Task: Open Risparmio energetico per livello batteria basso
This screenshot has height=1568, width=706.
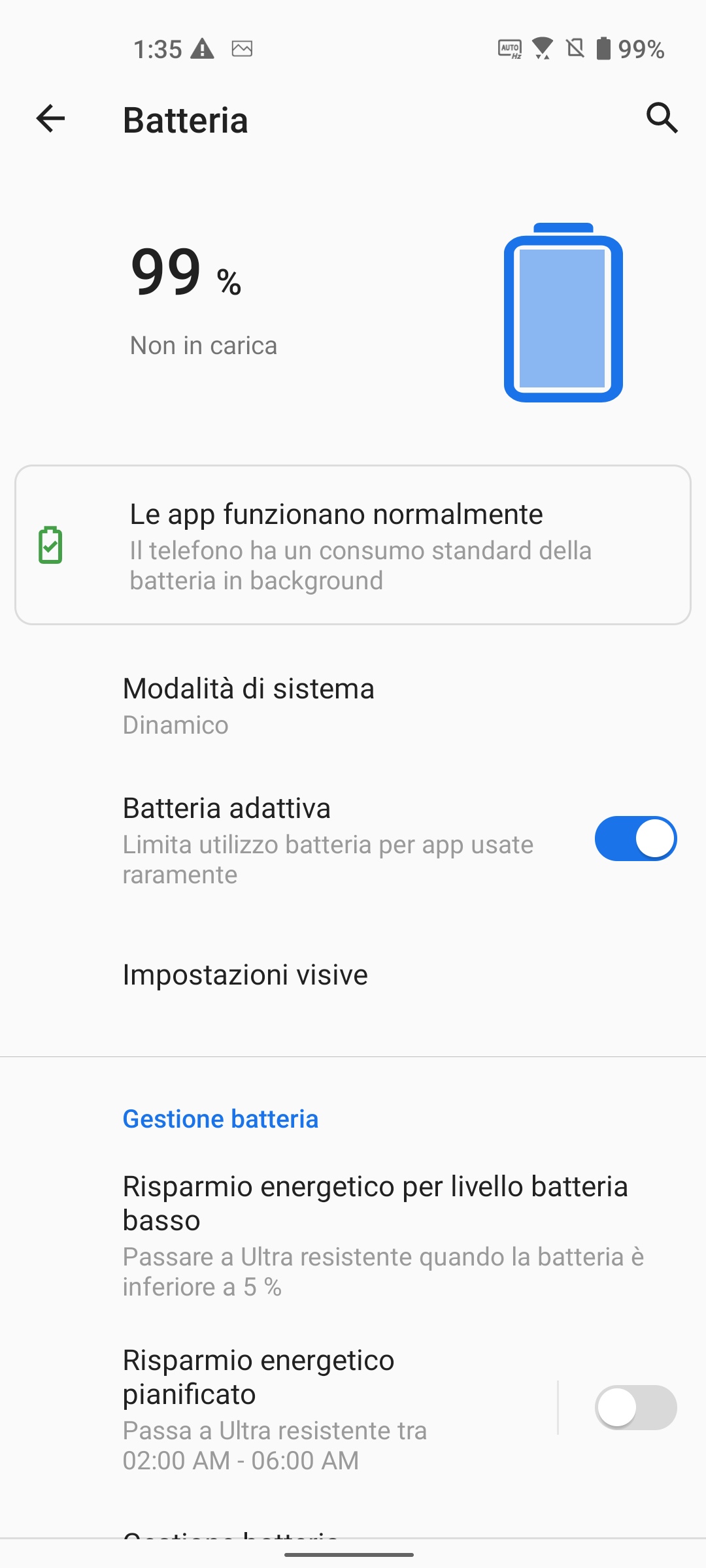Action: coord(353,1236)
